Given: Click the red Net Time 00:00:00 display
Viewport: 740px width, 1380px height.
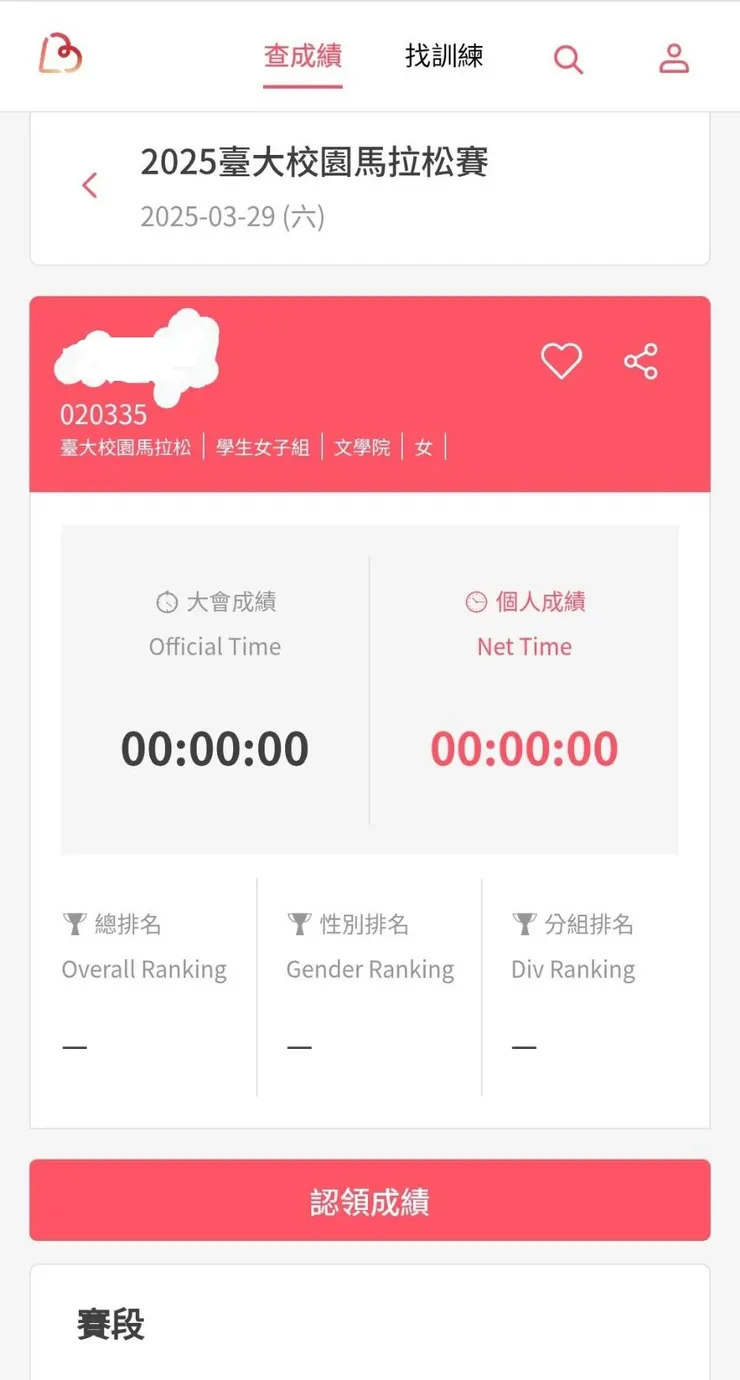Looking at the screenshot, I should click(x=525, y=747).
